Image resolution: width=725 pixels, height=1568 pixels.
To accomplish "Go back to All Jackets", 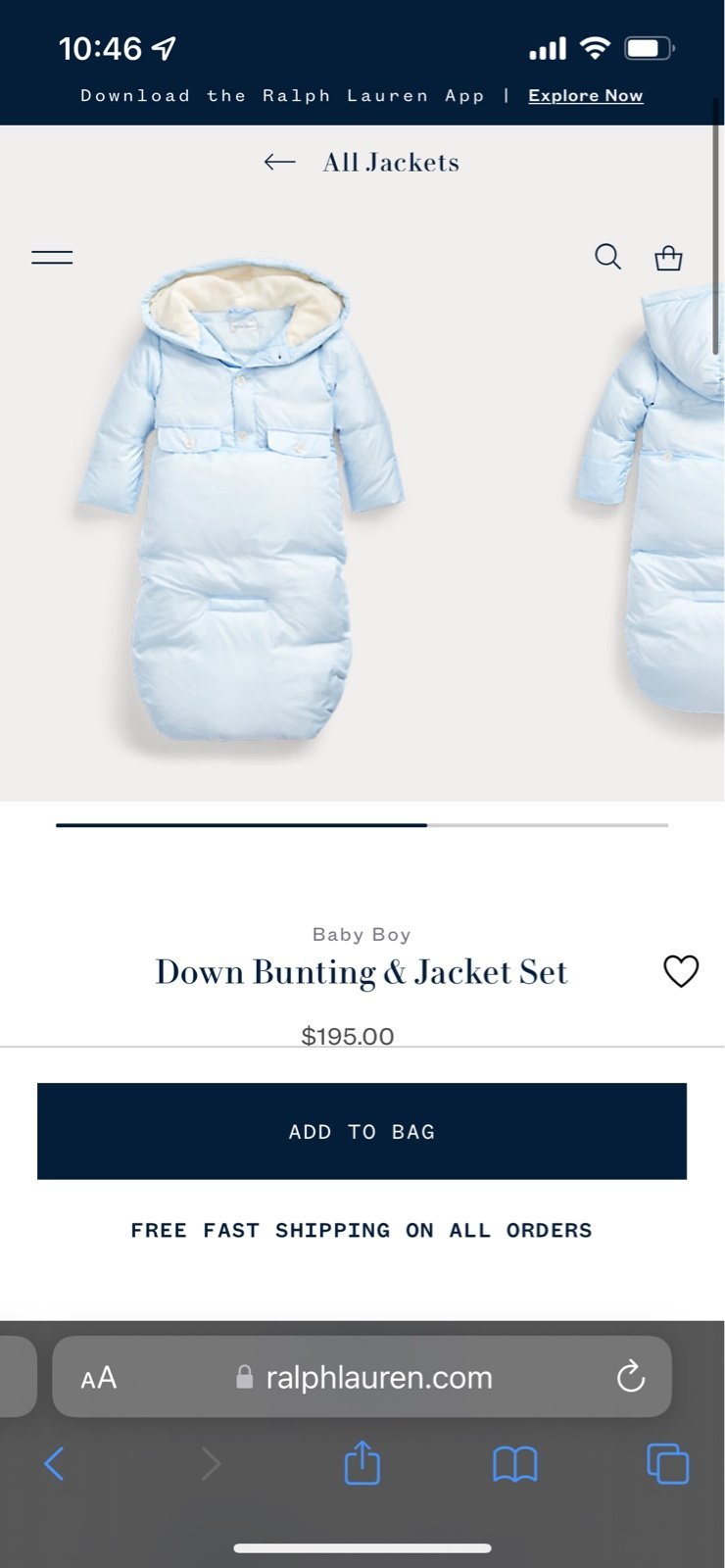I will 362,163.
